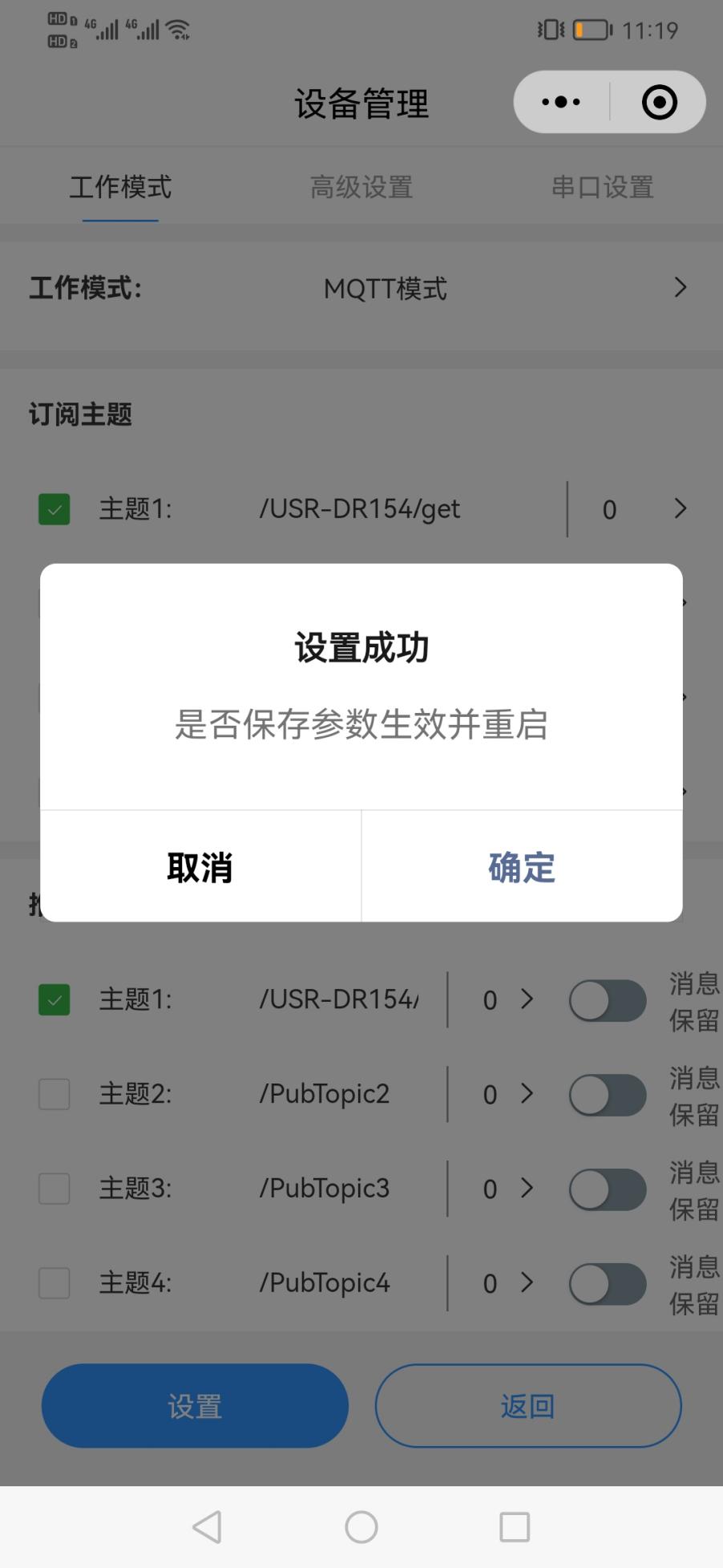Uncheck subscribe topic 主题1 /USR-DR154/get
The width and height of the screenshot is (723, 1568).
click(x=55, y=509)
